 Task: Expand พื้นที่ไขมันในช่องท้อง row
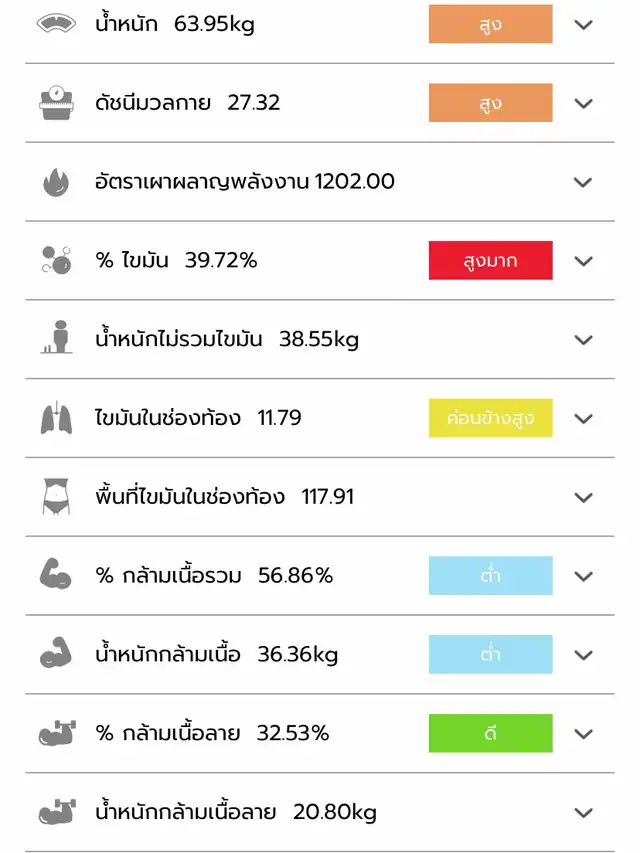(584, 497)
